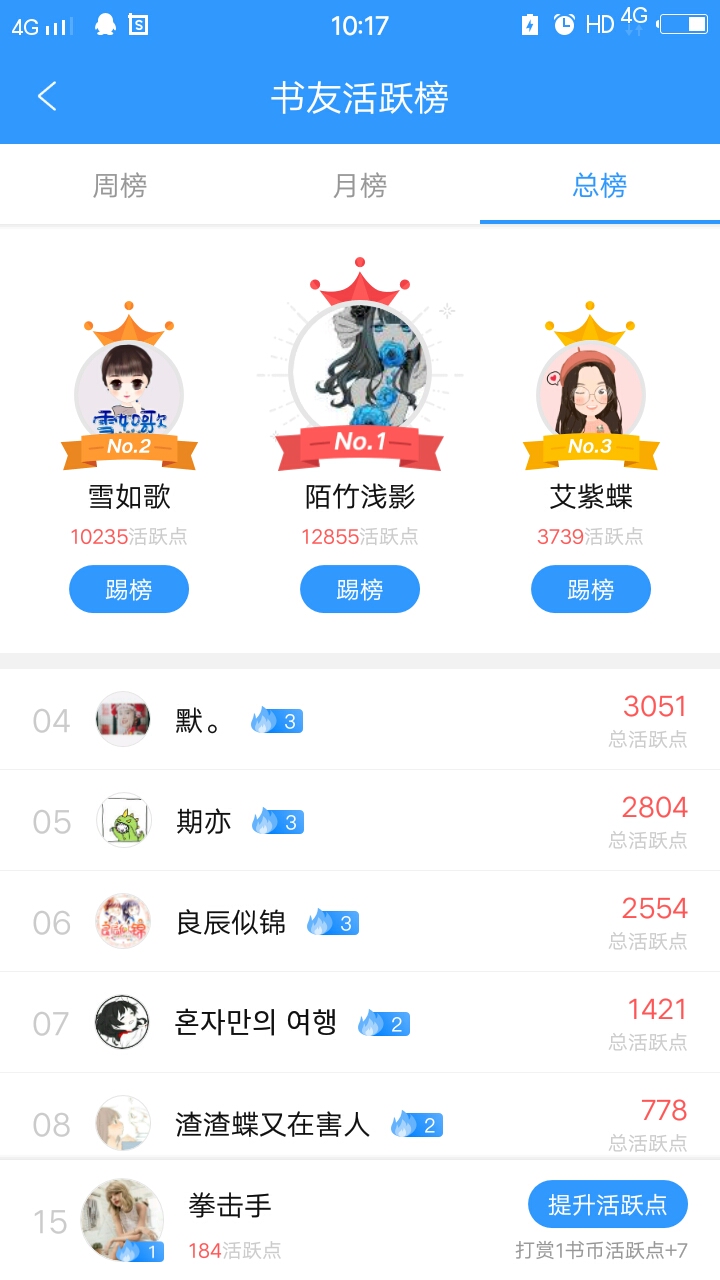Switch to the 周榜 tab
720x1280 pixels.
[x=120, y=185]
